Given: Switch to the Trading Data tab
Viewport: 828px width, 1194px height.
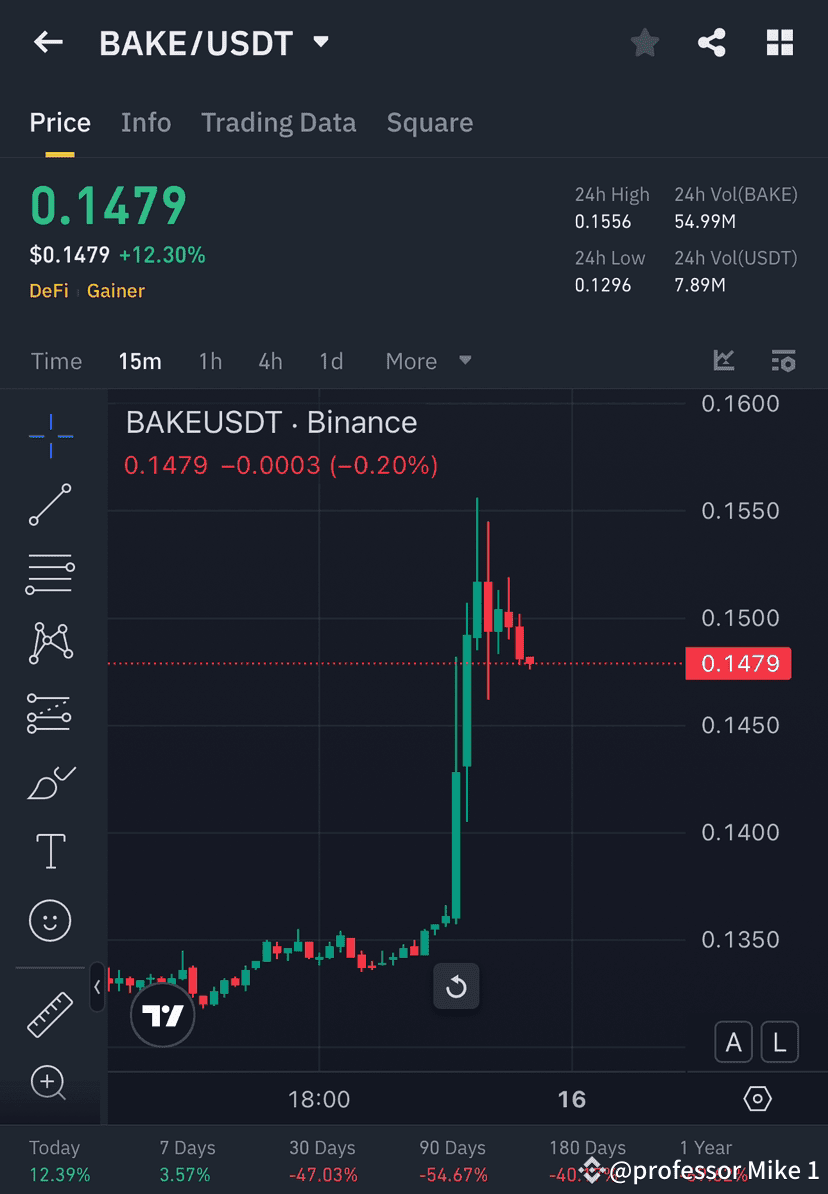Looking at the screenshot, I should pyautogui.click(x=279, y=122).
